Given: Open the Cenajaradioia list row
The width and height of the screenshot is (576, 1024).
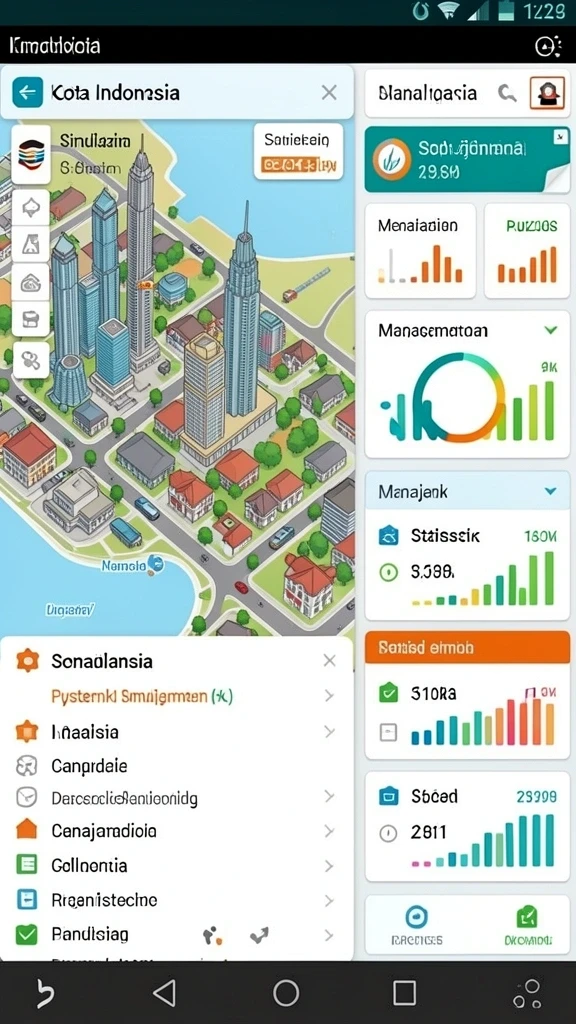Looking at the screenshot, I should click(x=176, y=831).
